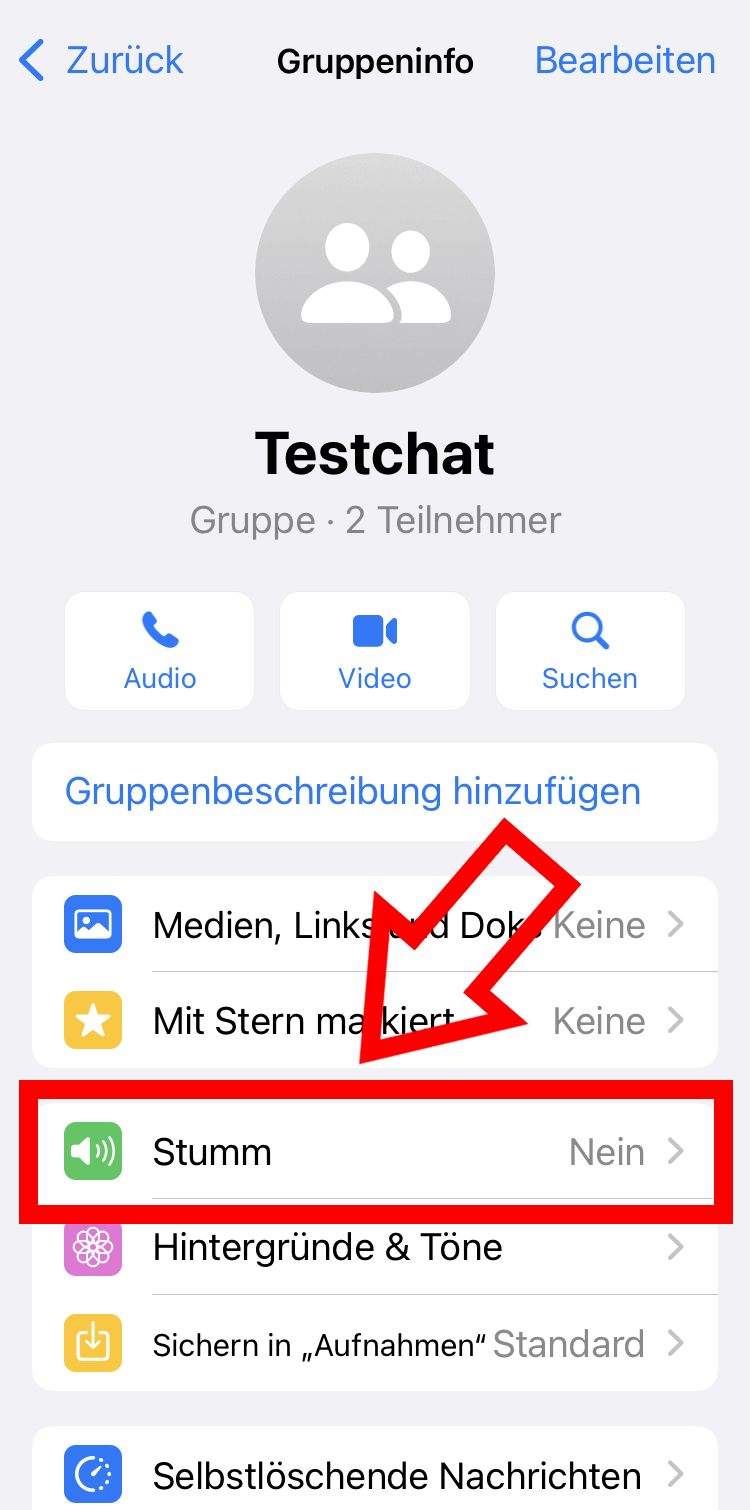Image resolution: width=750 pixels, height=1510 pixels.
Task: Open Mit Stern markiert messages
Action: (x=375, y=1020)
